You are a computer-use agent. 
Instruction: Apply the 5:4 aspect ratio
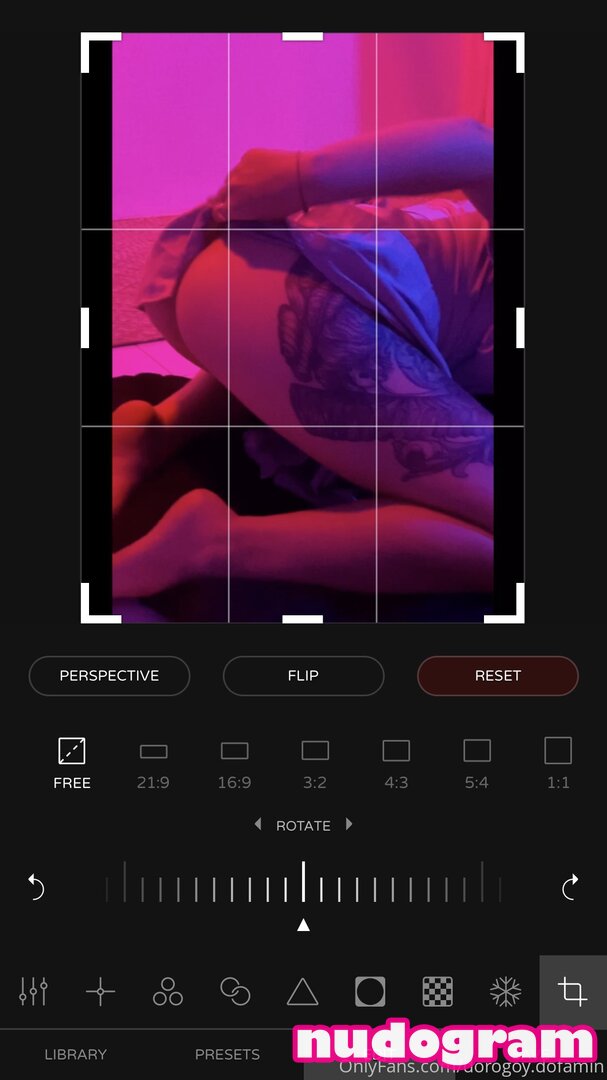477,763
